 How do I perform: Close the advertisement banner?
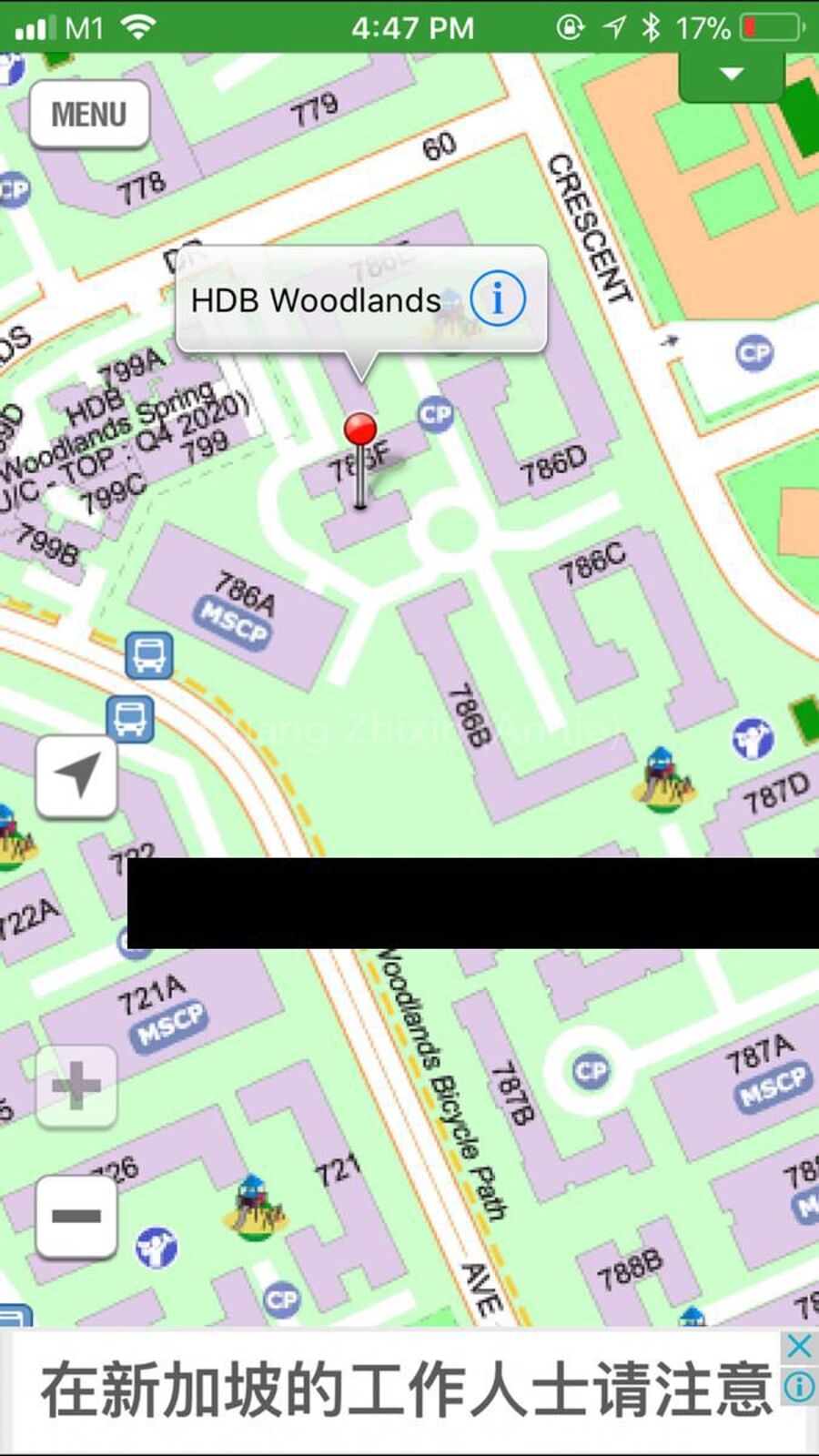coord(799,1346)
